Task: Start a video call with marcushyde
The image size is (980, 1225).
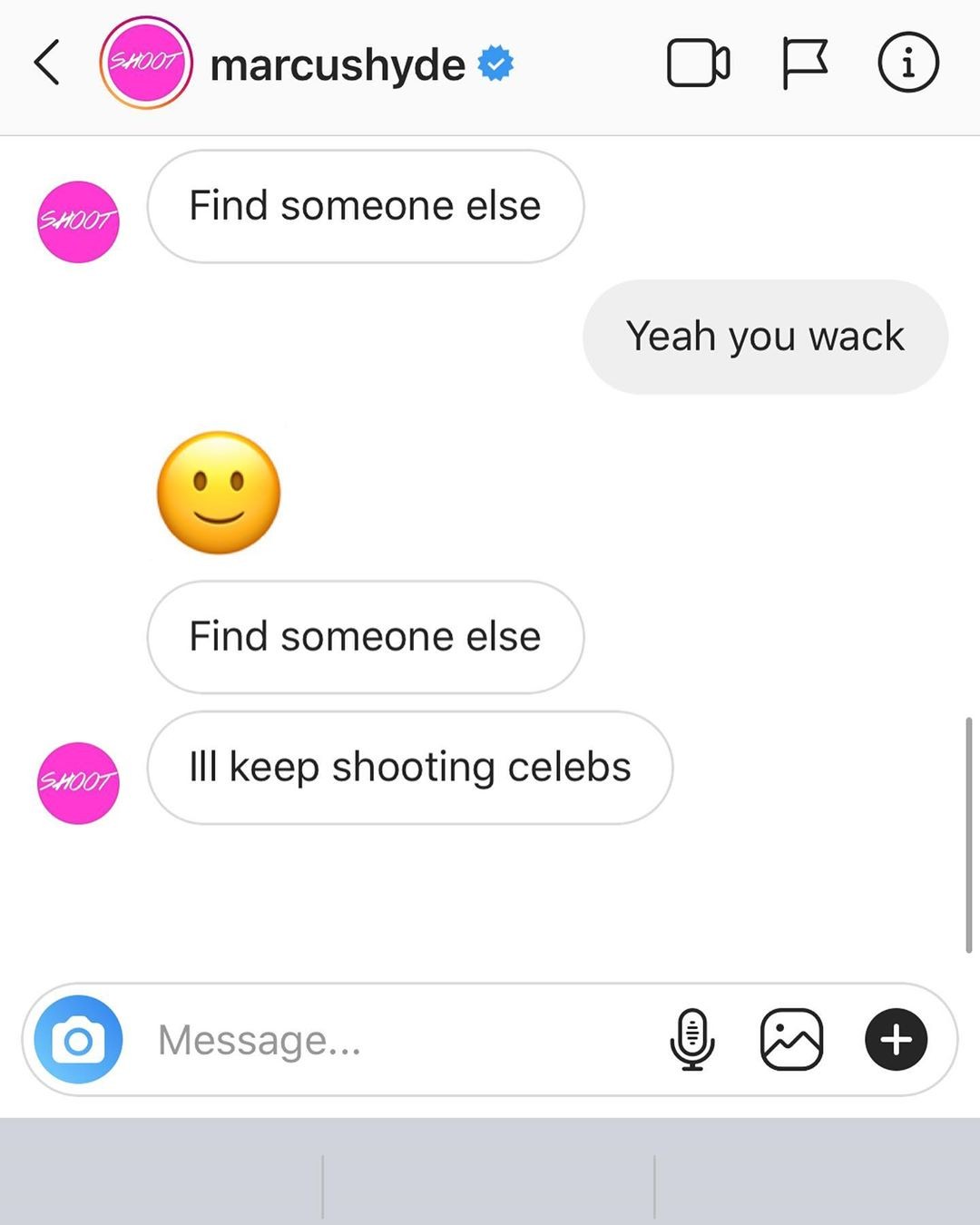Action: pos(698,63)
